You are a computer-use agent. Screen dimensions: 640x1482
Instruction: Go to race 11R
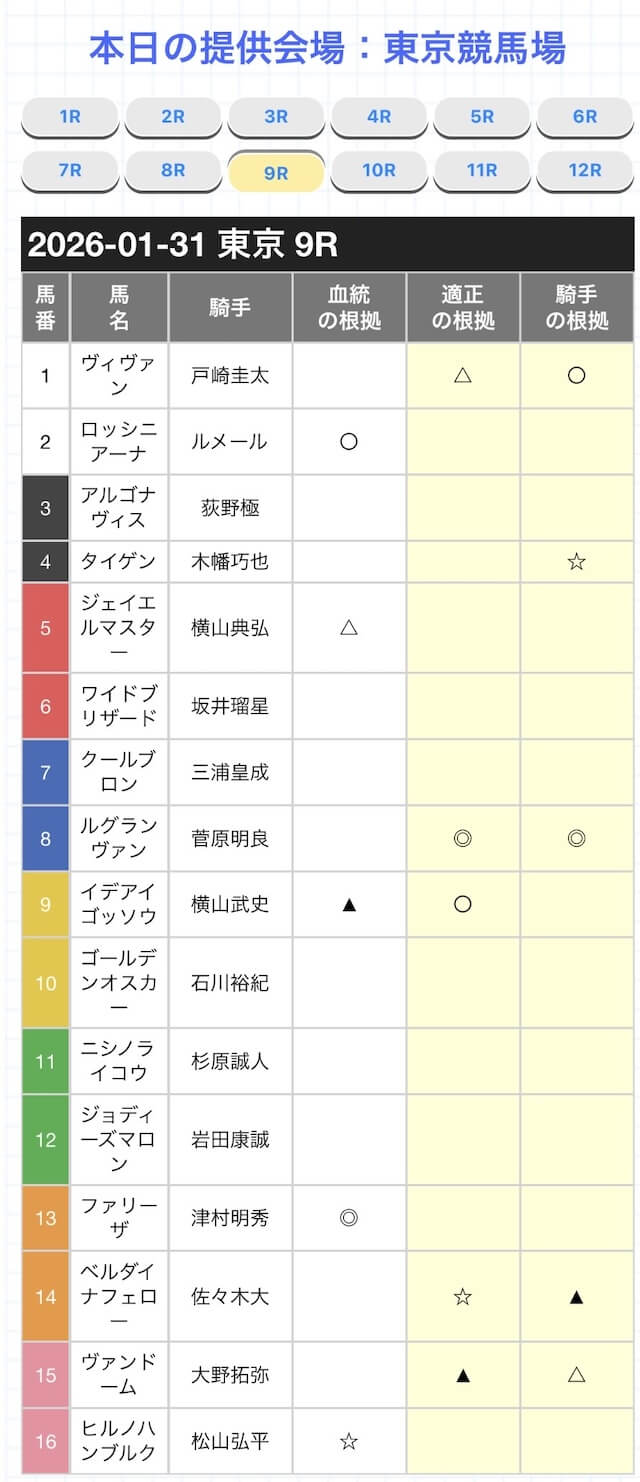[x=482, y=170]
